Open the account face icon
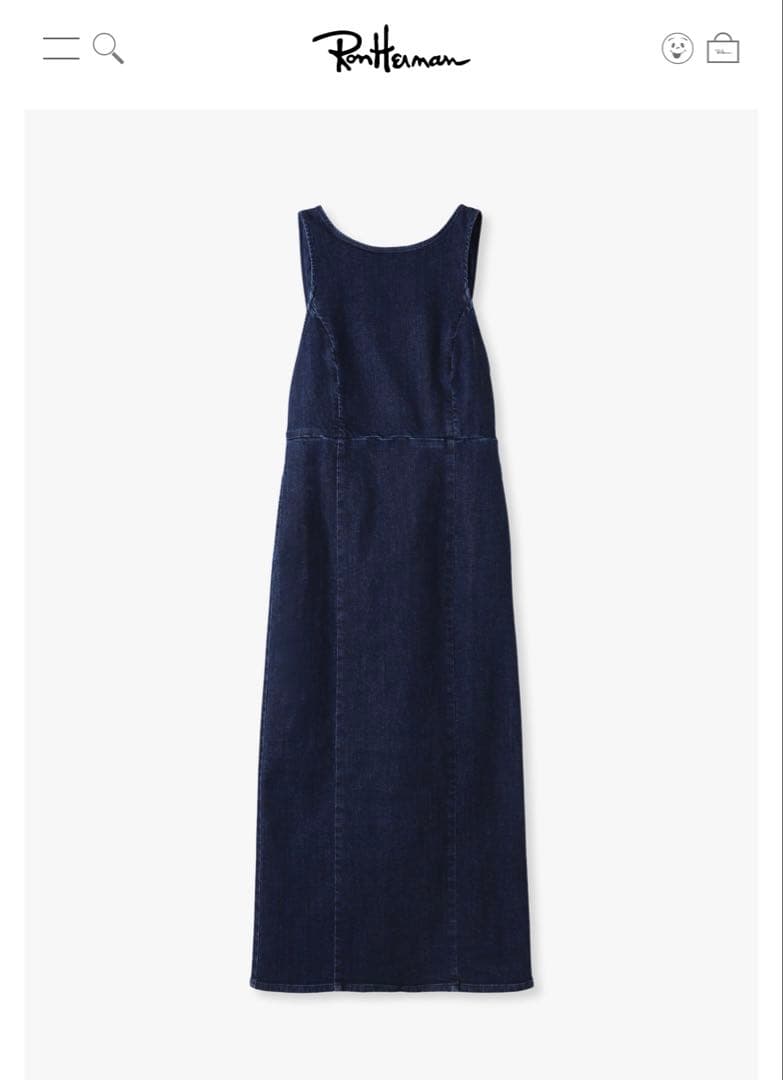The image size is (783, 1080). coord(677,48)
